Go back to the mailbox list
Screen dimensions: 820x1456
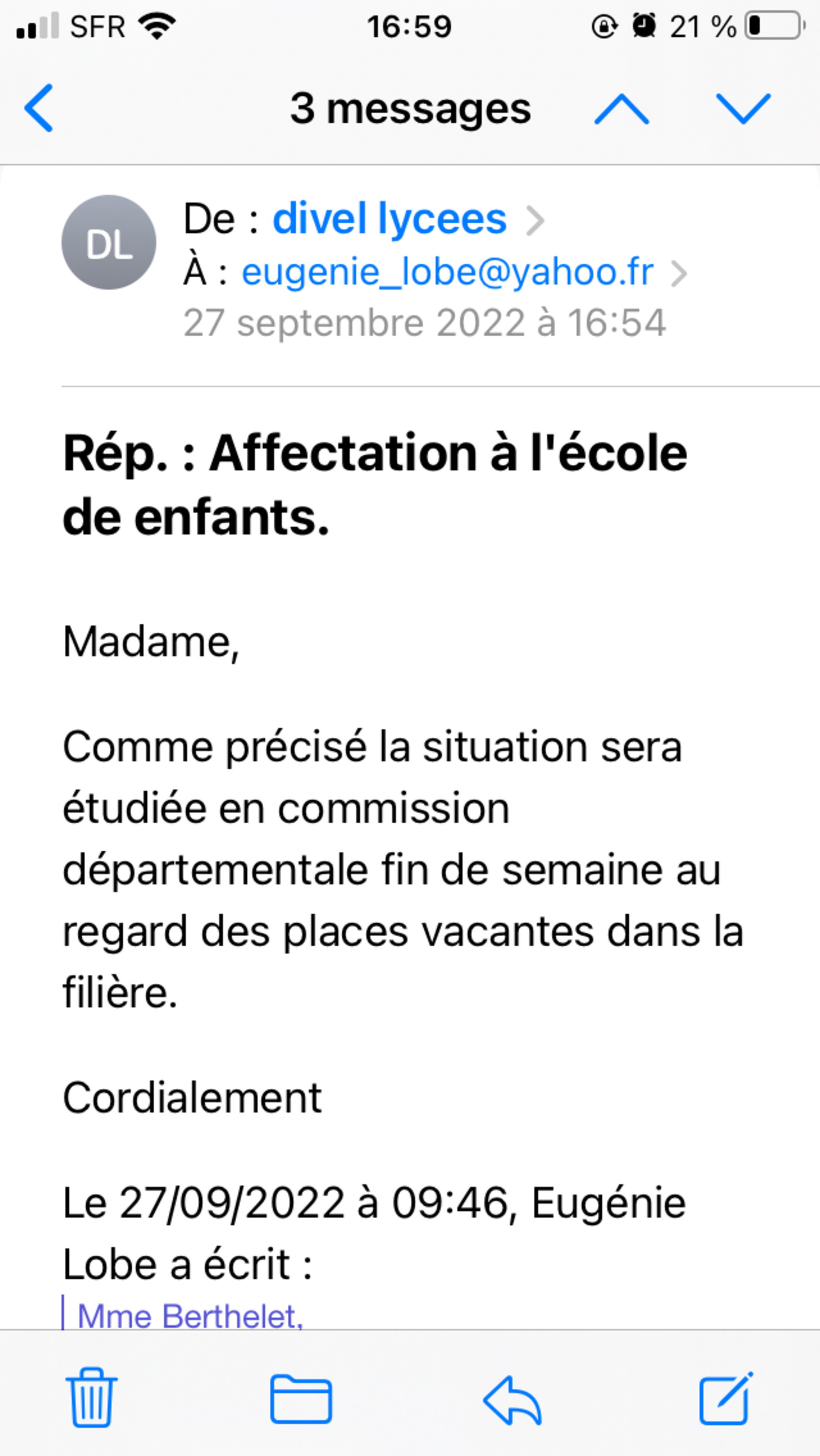[x=39, y=108]
